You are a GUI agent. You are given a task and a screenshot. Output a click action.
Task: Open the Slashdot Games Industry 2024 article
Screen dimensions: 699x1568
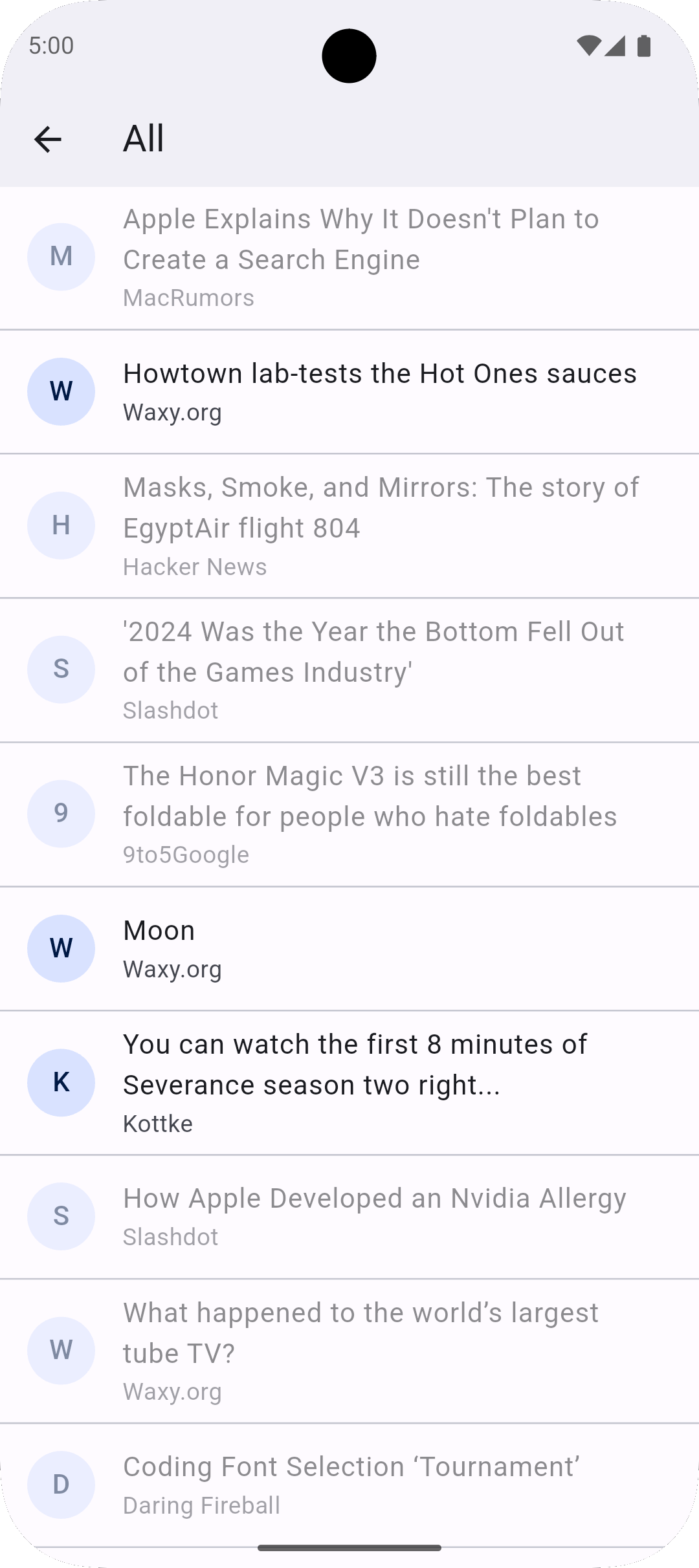coord(373,670)
